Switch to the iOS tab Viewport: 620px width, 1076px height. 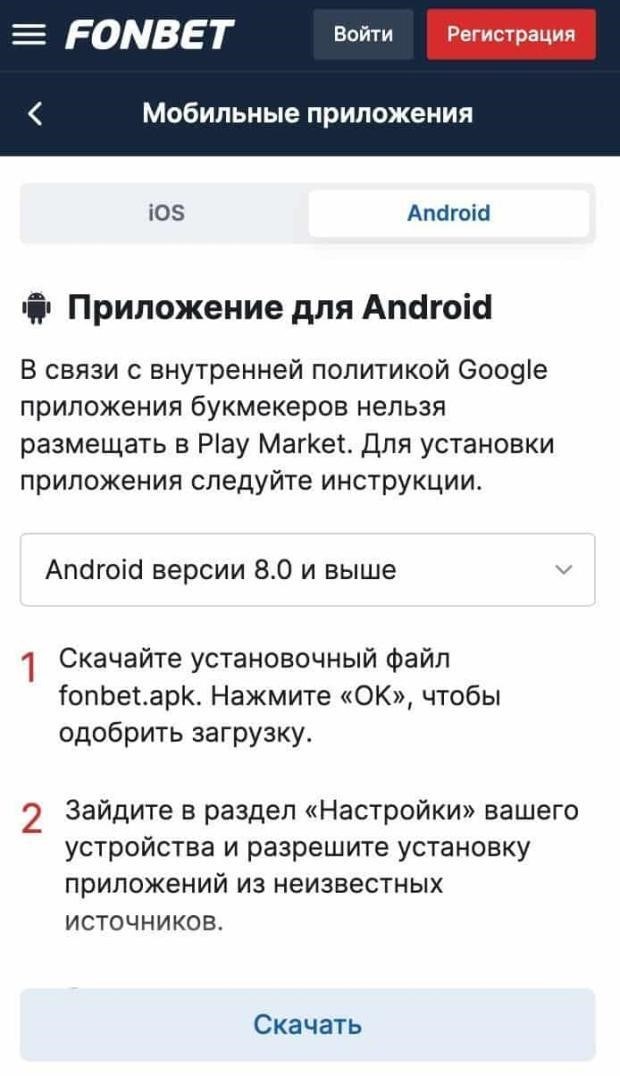pos(166,213)
